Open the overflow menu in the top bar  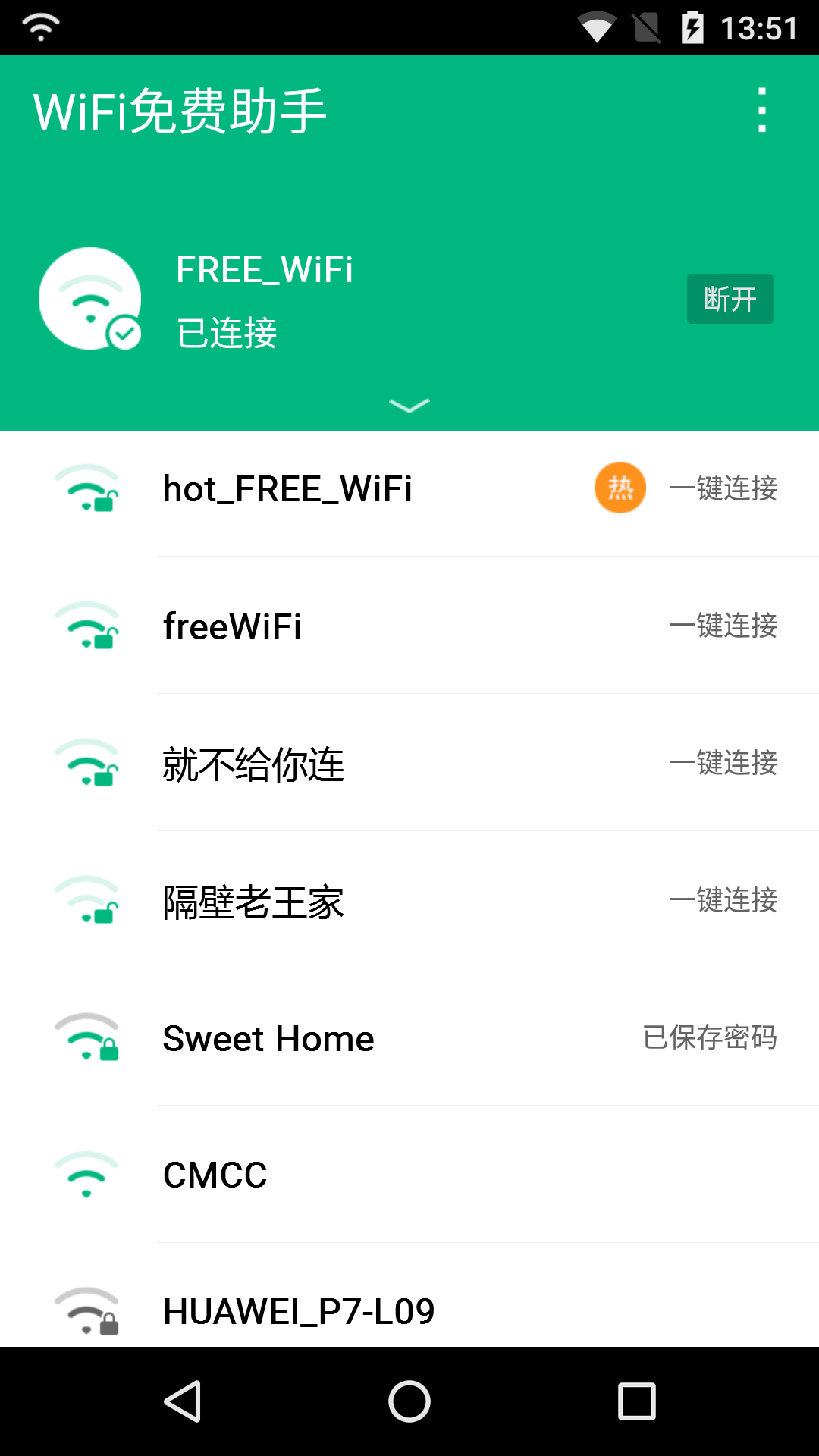point(761,108)
